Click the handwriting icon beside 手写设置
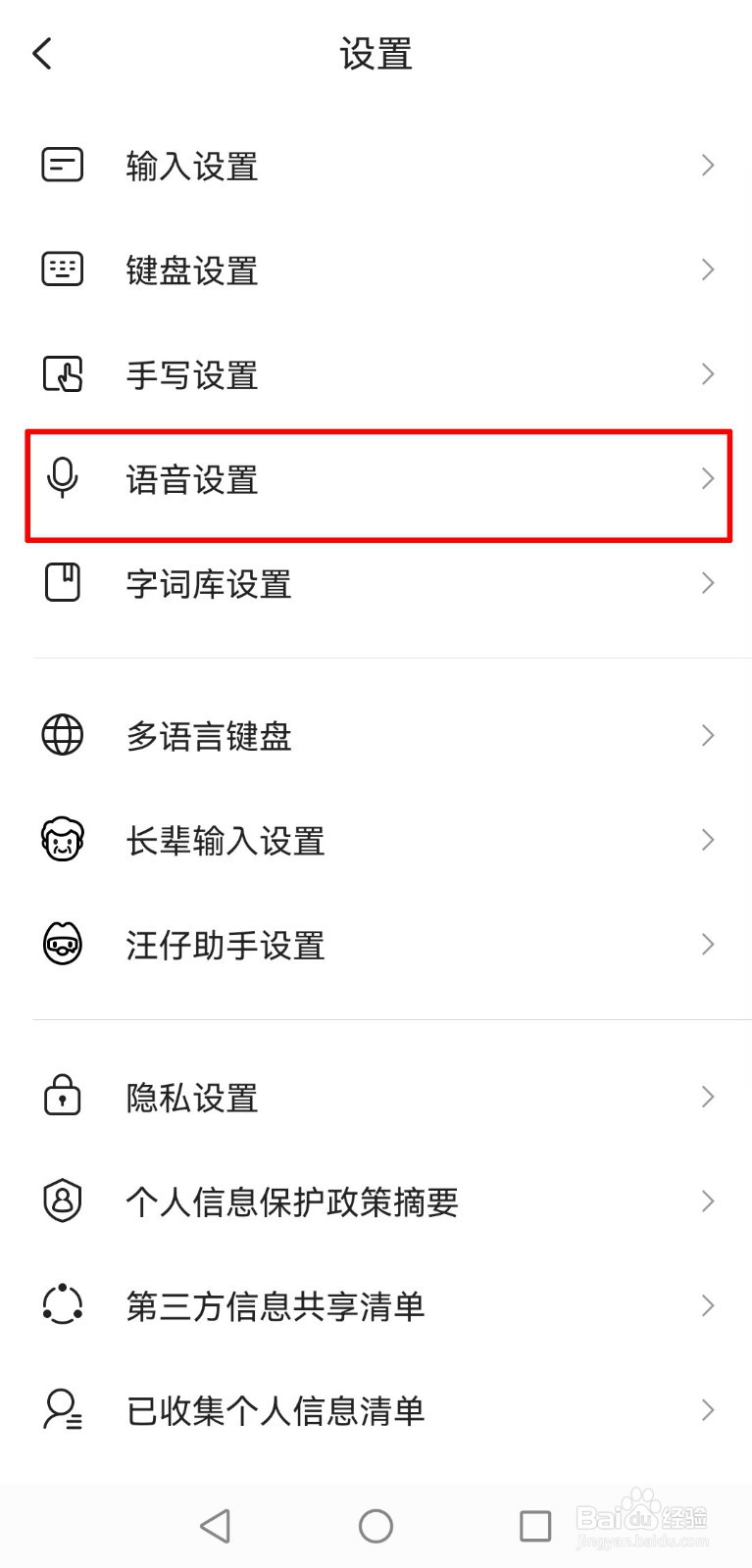This screenshot has height=1568, width=752. 62,373
